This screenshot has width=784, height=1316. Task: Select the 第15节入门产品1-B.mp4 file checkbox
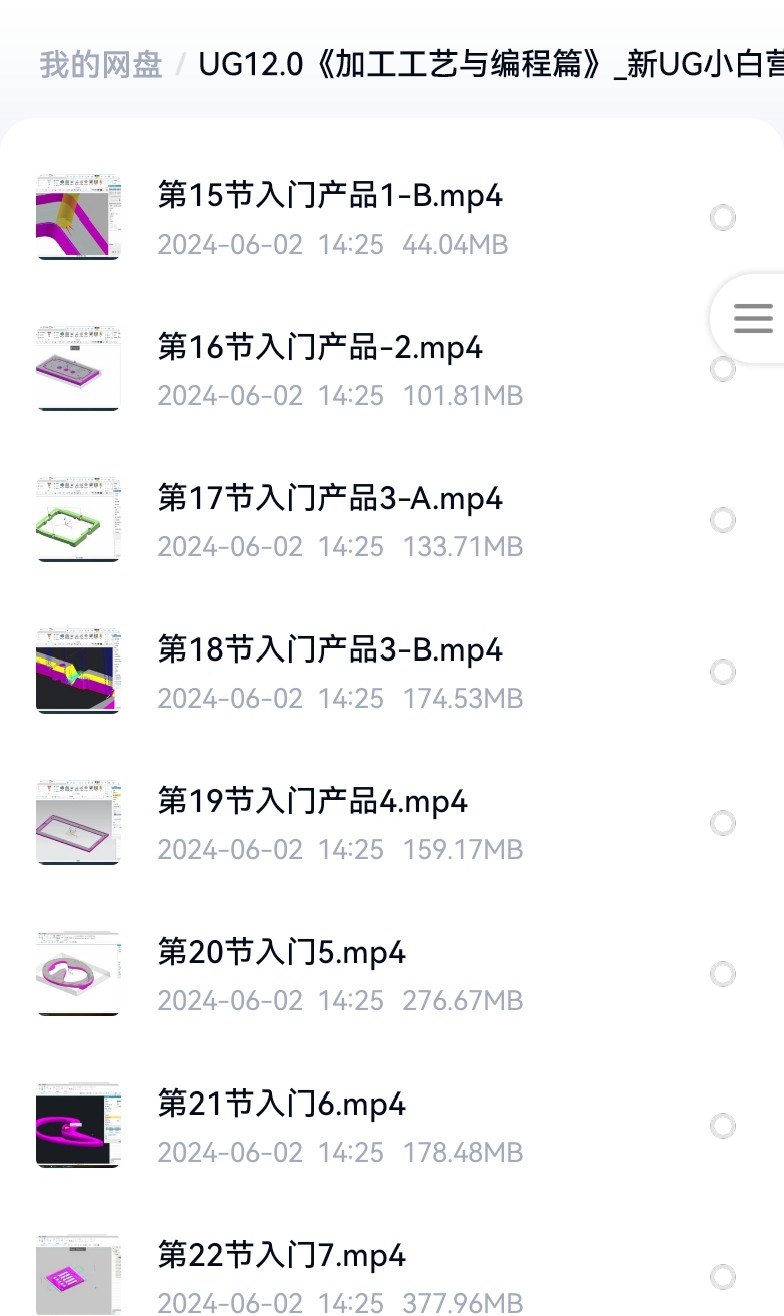[x=722, y=218]
